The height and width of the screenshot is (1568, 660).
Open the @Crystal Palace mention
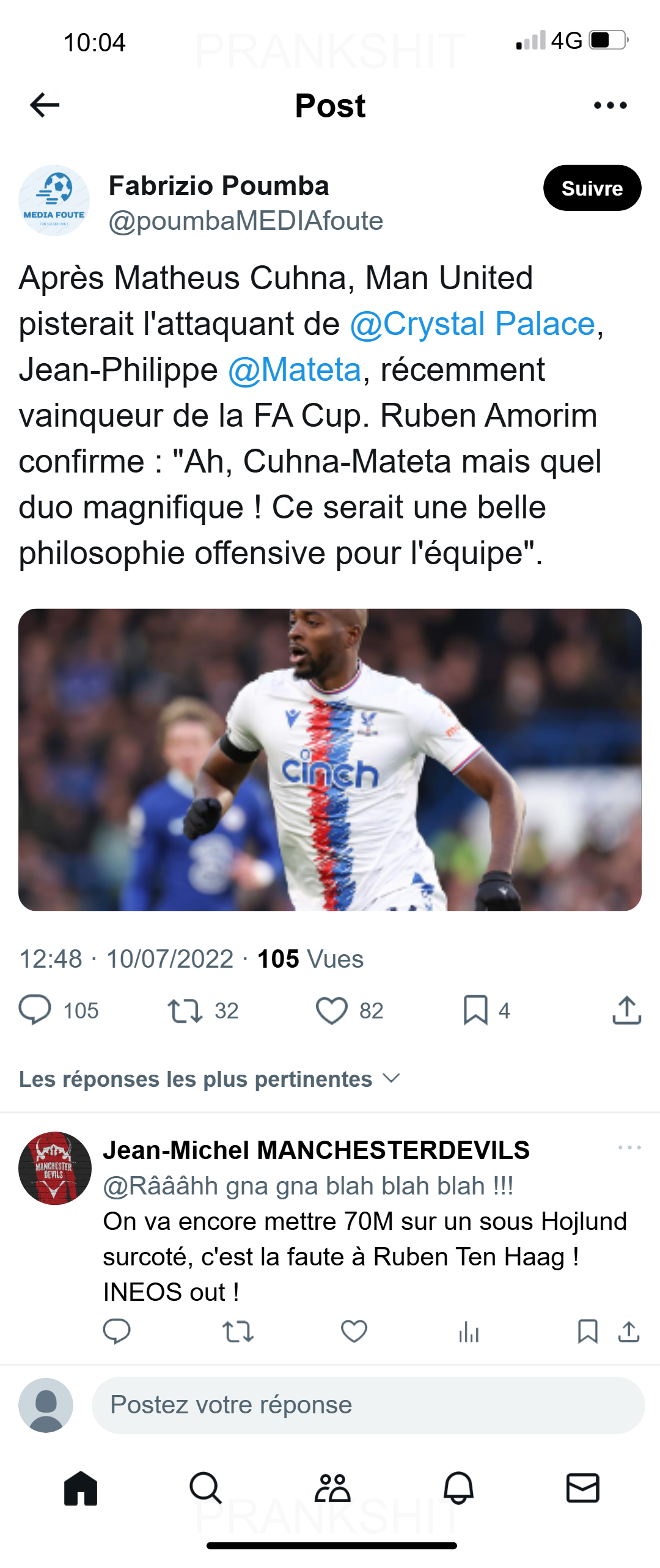[x=472, y=324]
